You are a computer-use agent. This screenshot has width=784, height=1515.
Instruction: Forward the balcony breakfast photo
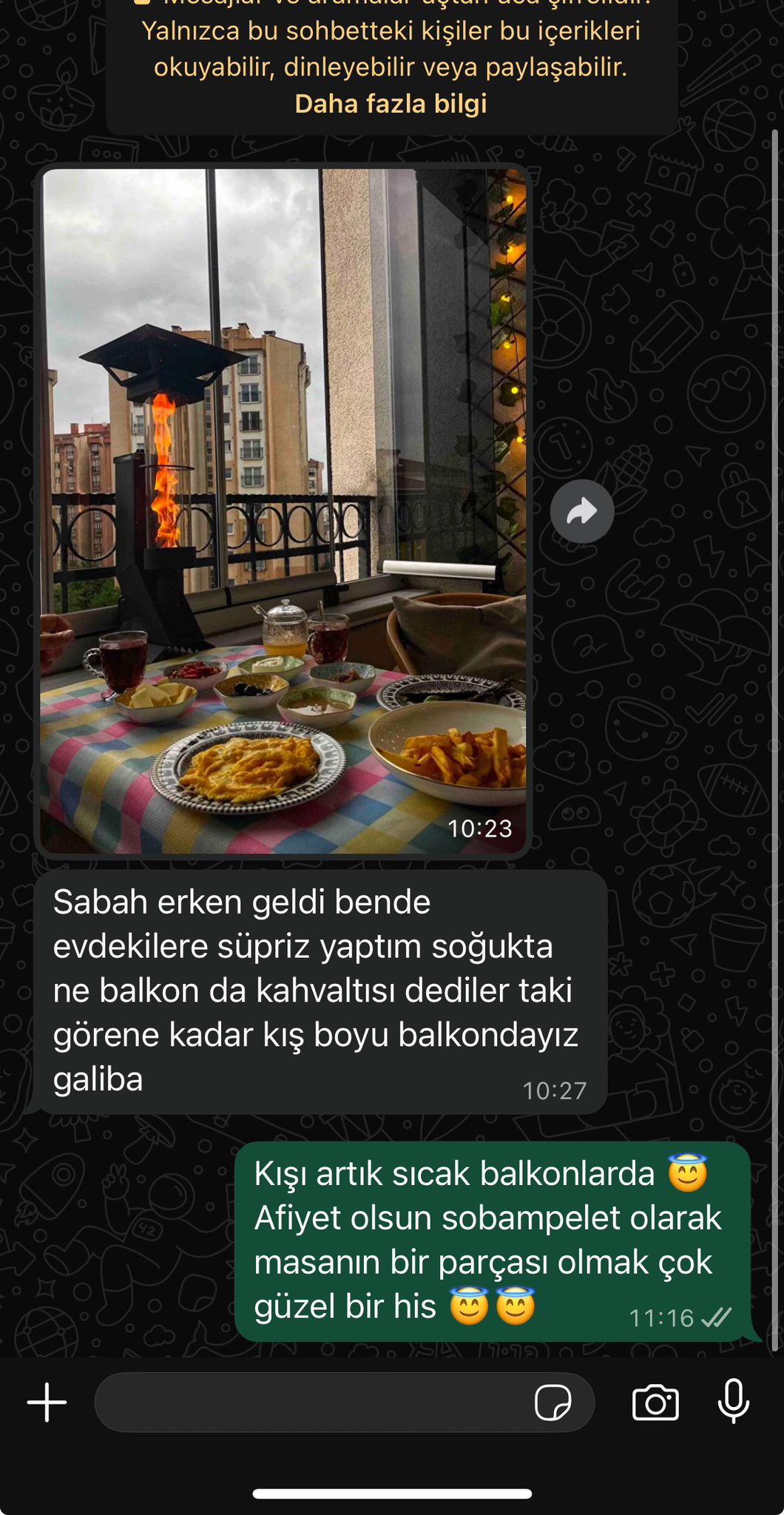coord(582,511)
